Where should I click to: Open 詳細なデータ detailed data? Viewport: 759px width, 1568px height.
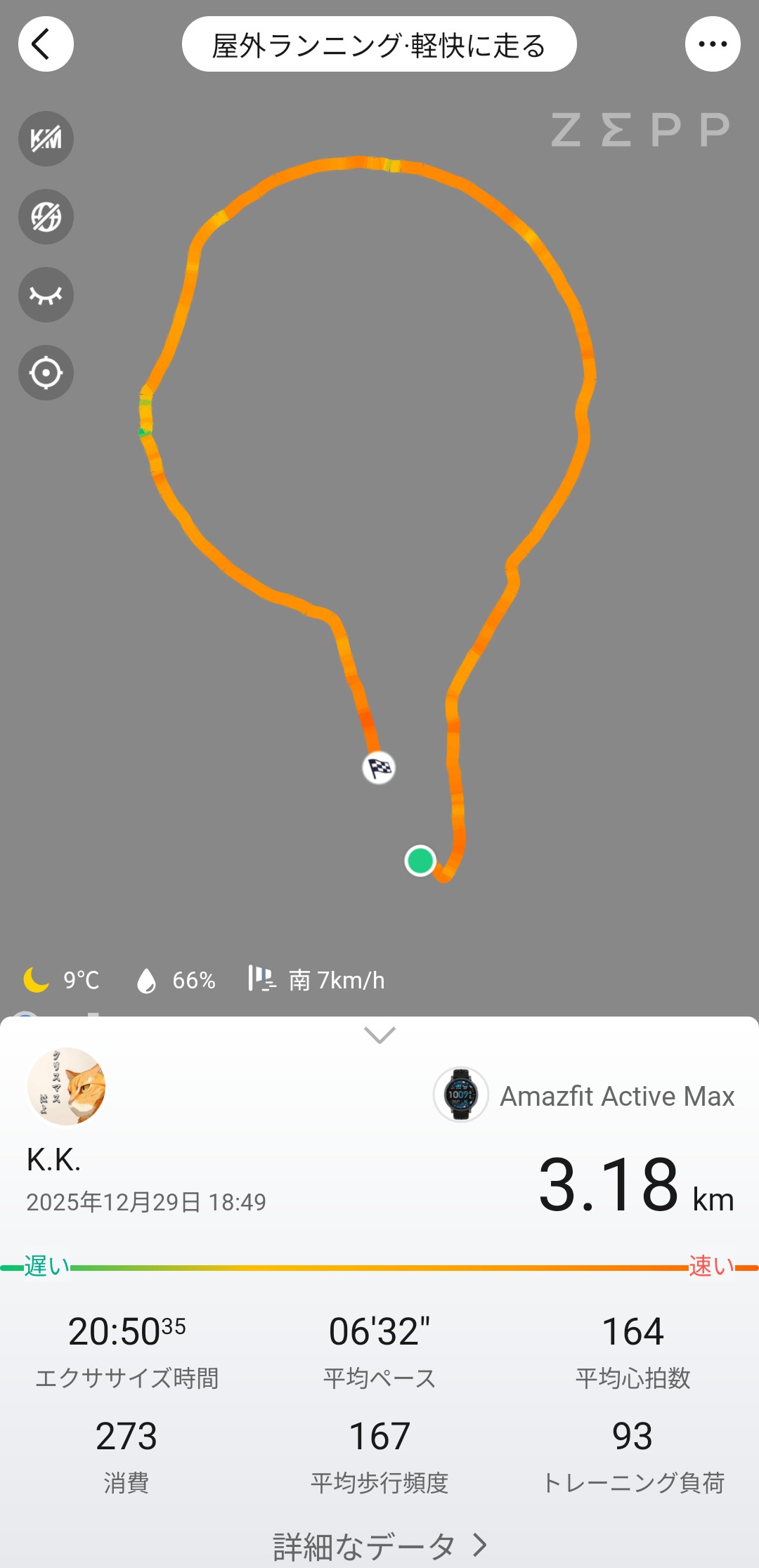pyautogui.click(x=379, y=1546)
